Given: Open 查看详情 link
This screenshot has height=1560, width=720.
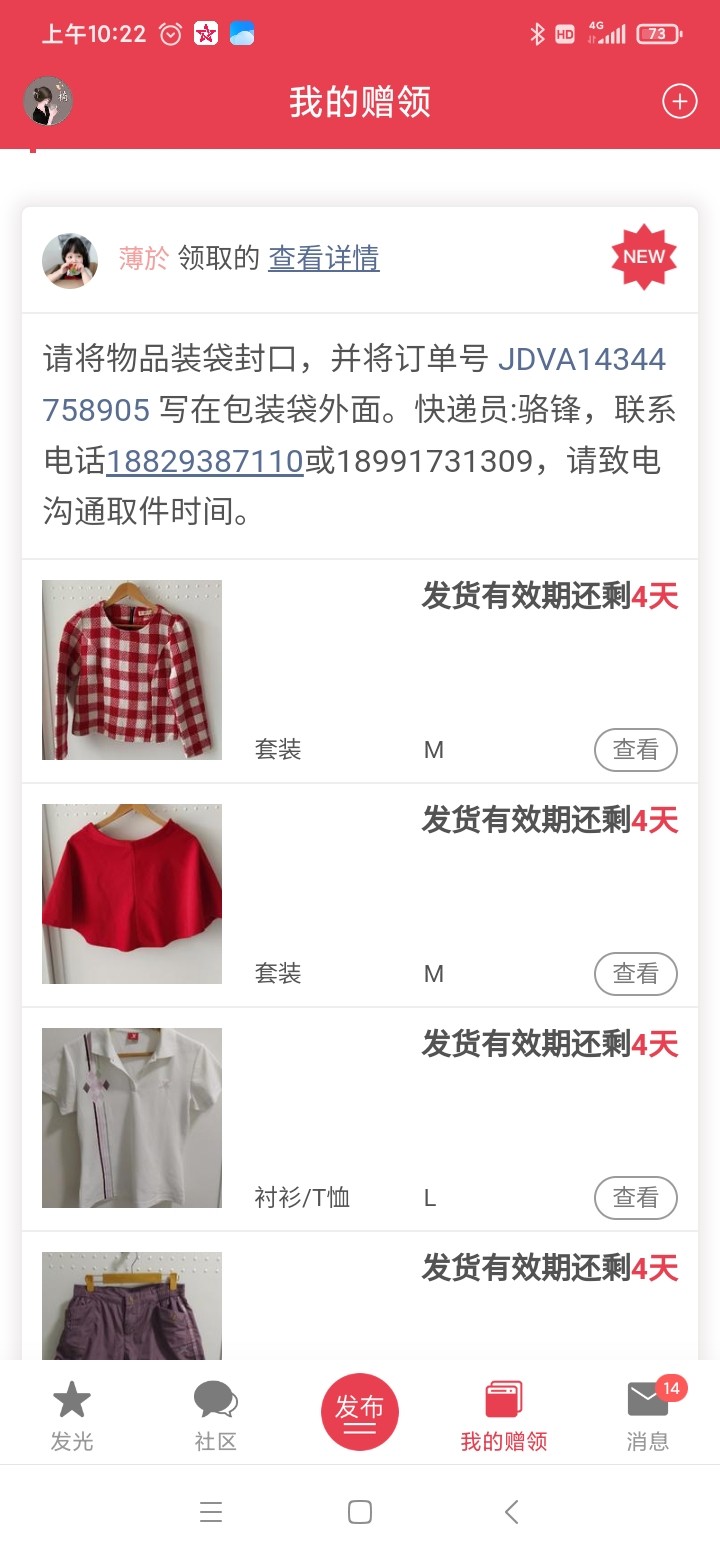Looking at the screenshot, I should [323, 259].
